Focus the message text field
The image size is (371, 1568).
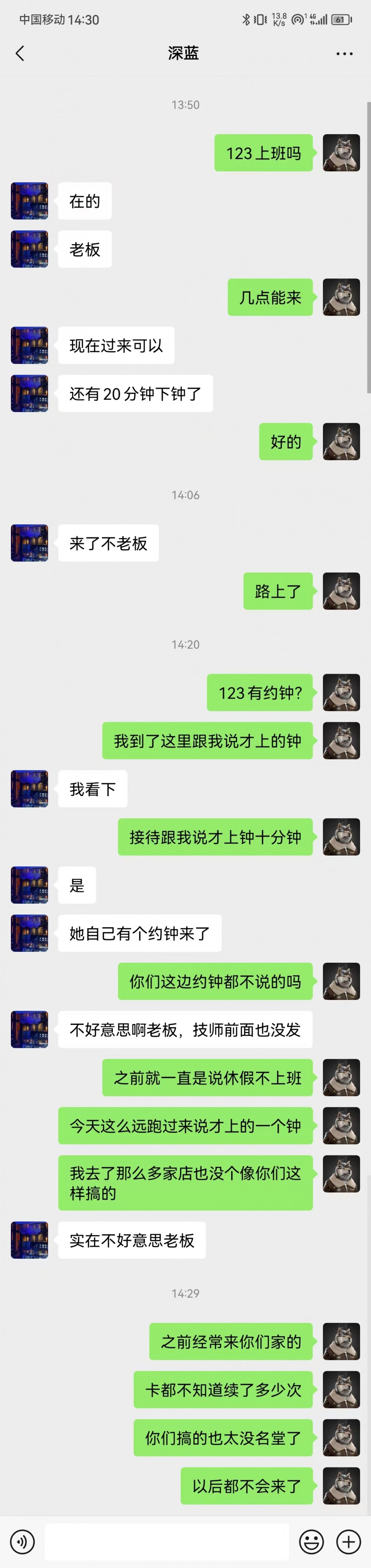click(167, 1541)
